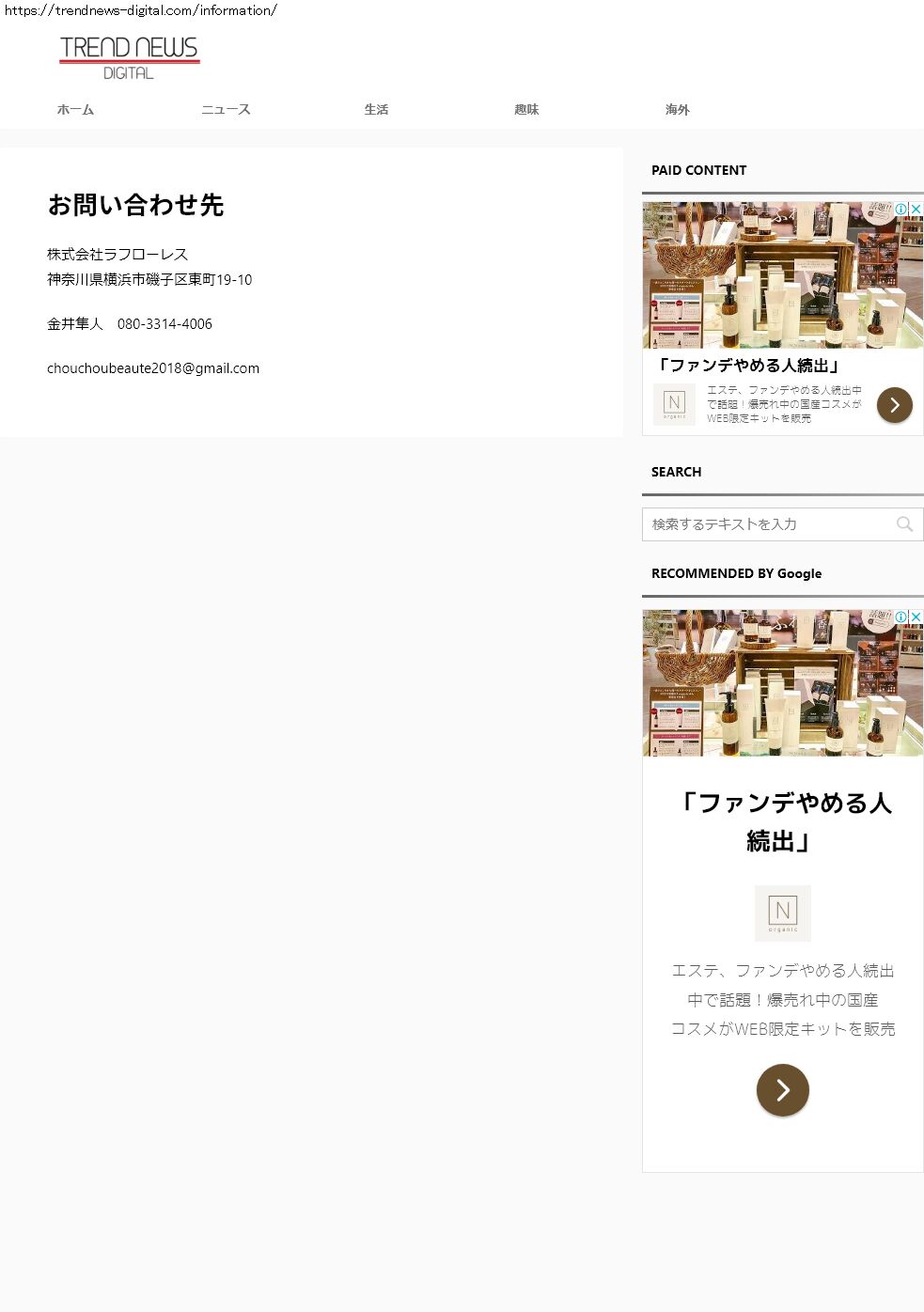Select the 海外 navigation item

pyautogui.click(x=677, y=110)
